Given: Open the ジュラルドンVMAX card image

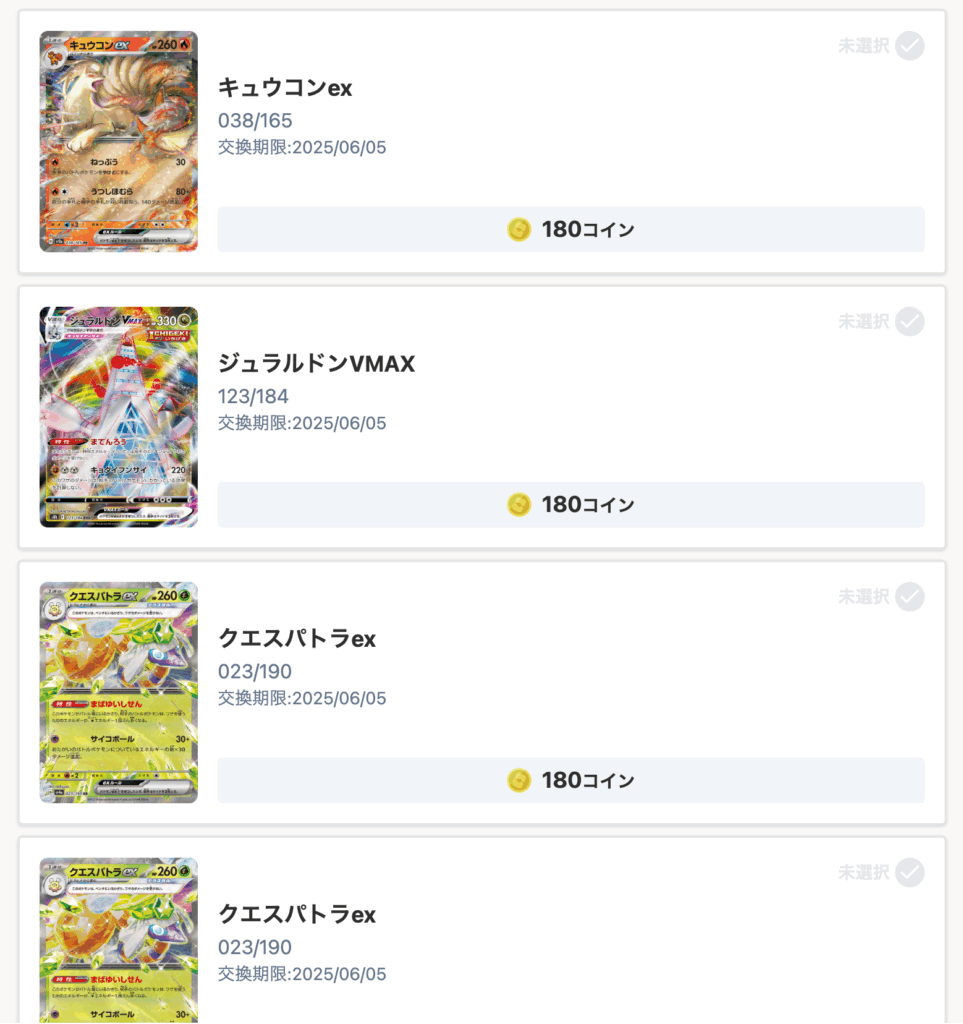Looking at the screenshot, I should [119, 417].
